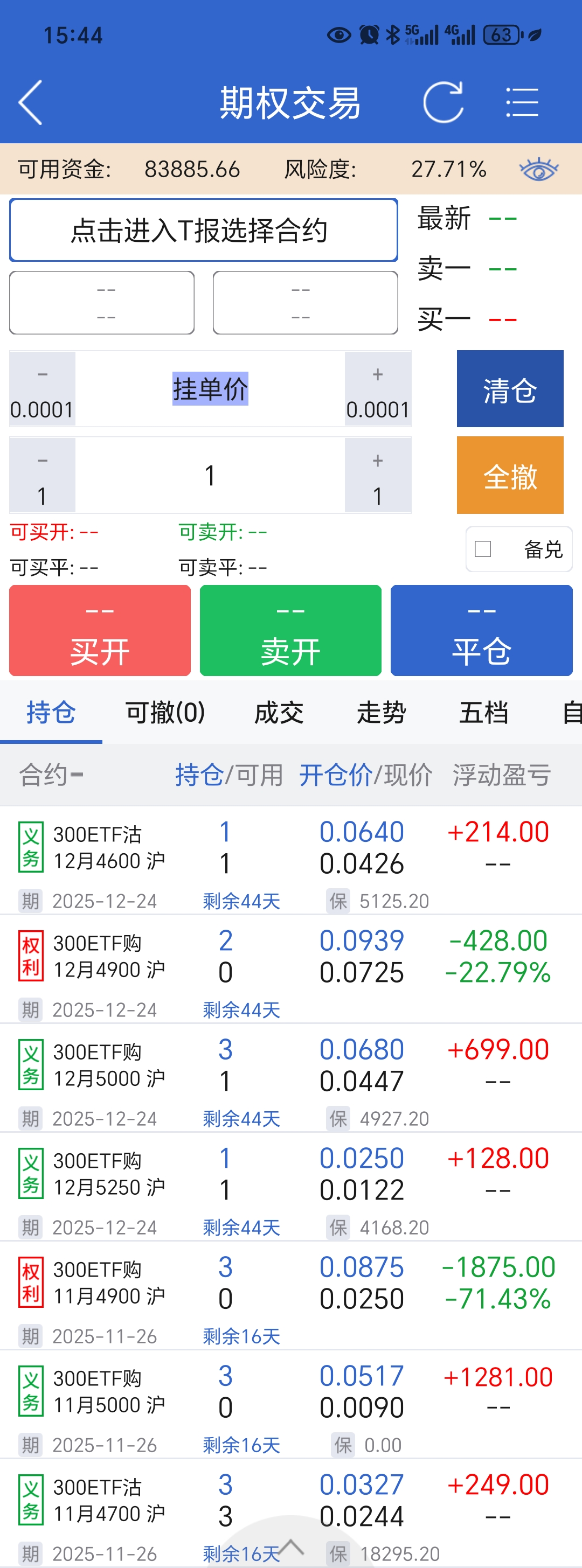
Task: Increase order quantity by 1
Action: [x=377, y=476]
